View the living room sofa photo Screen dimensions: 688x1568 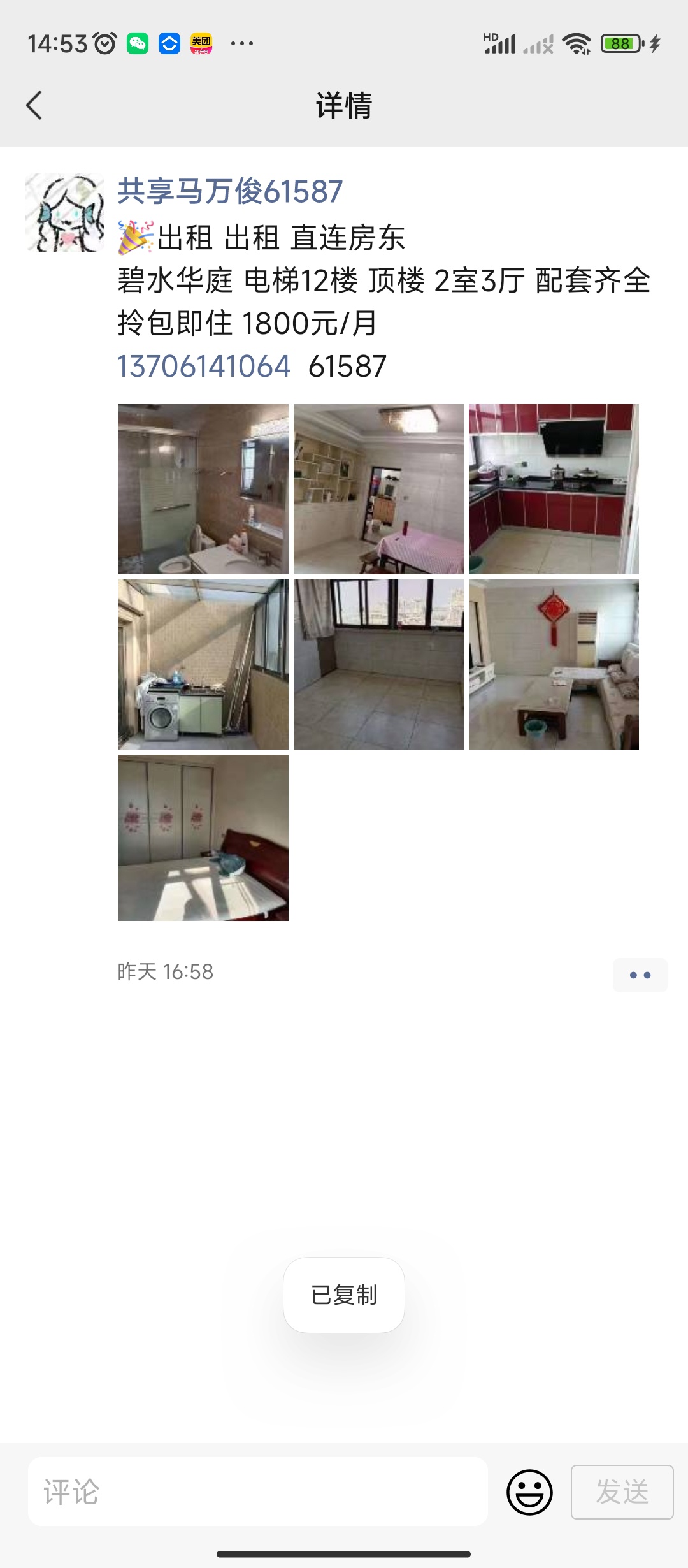[x=554, y=664]
